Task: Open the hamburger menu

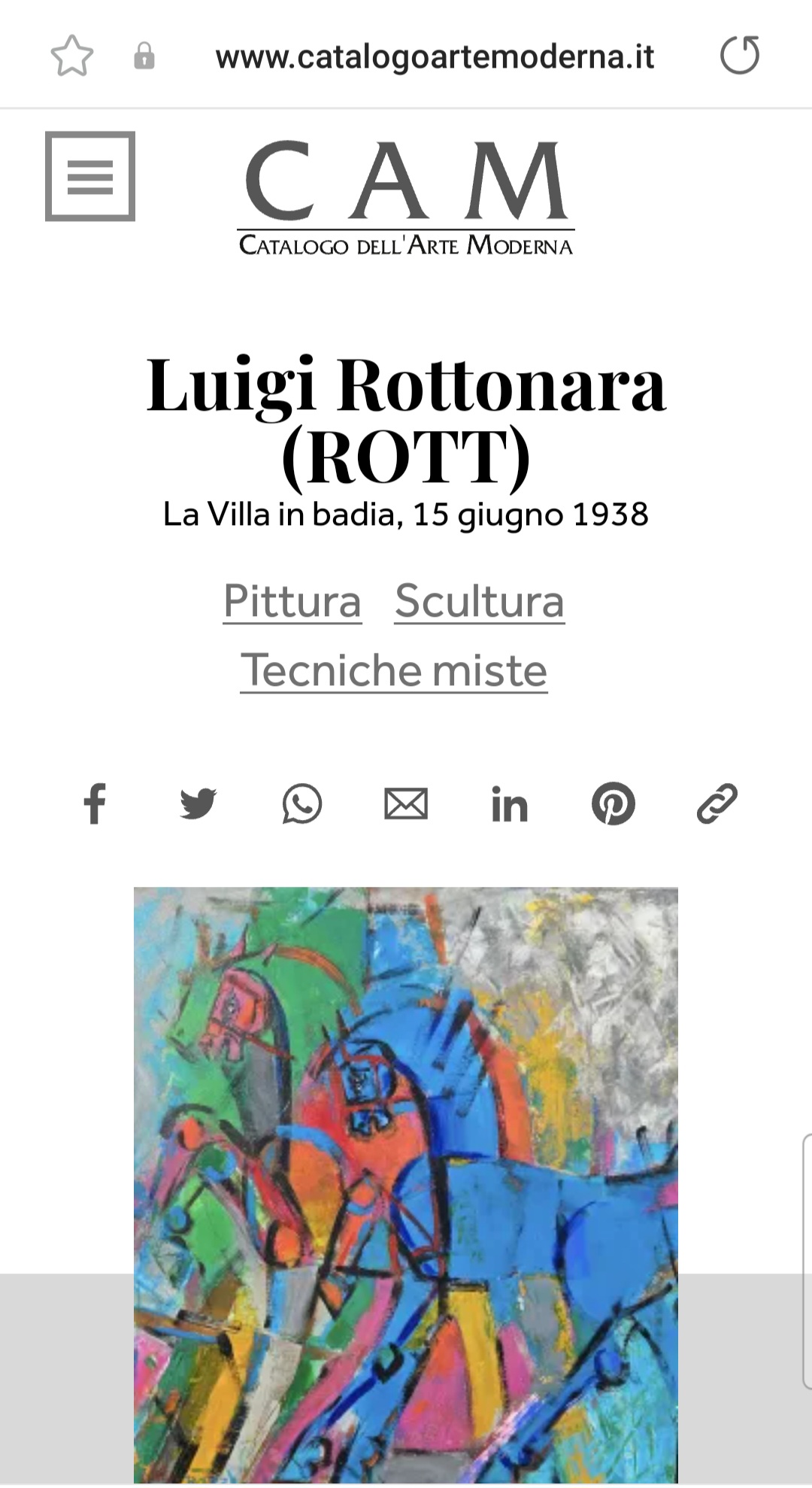Action: (x=90, y=176)
